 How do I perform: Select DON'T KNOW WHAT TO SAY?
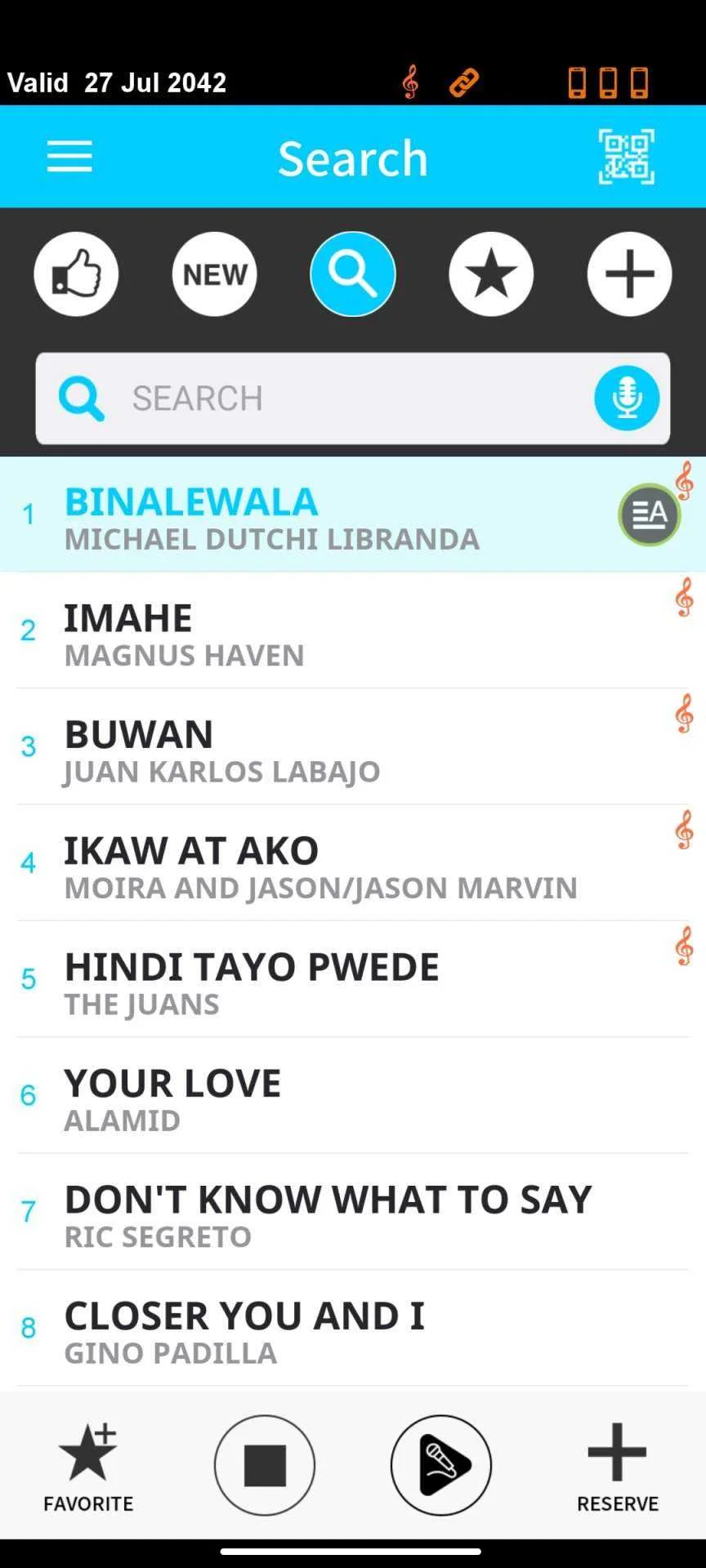click(x=353, y=1212)
